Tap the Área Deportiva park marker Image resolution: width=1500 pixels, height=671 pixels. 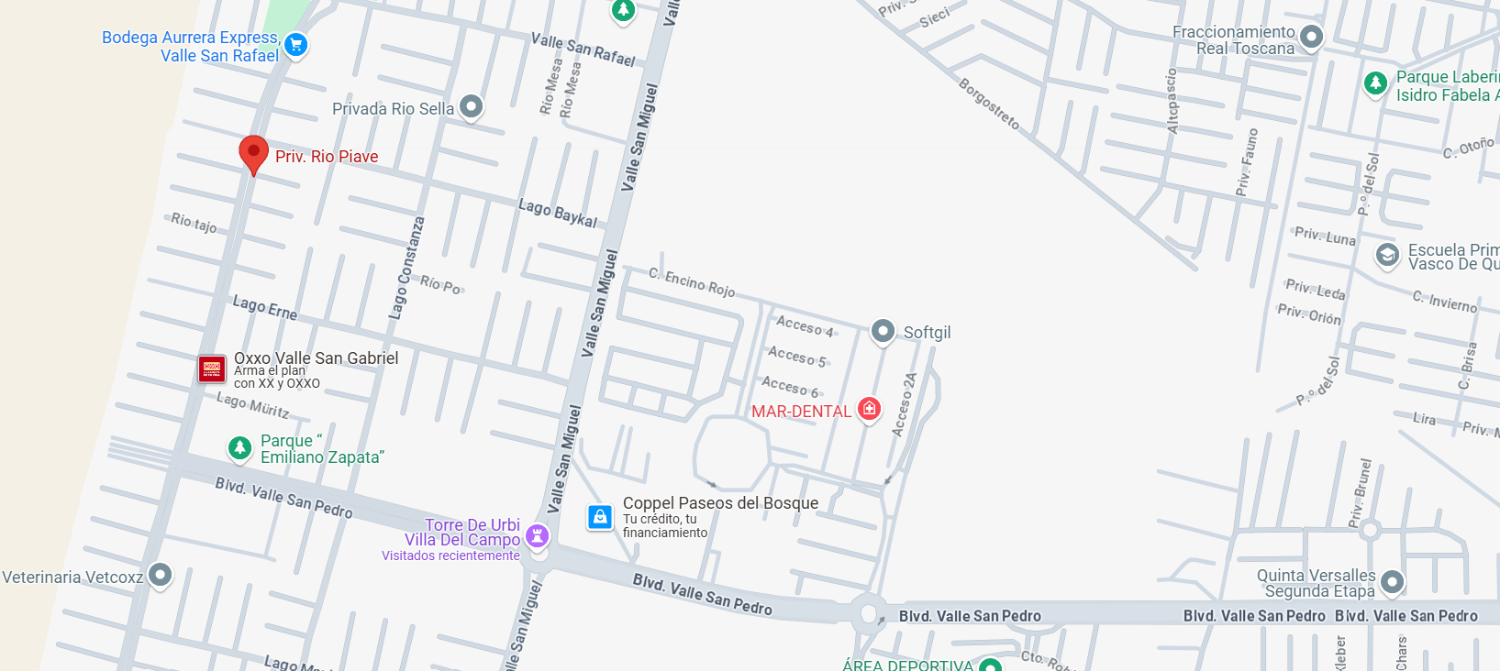click(x=990, y=665)
